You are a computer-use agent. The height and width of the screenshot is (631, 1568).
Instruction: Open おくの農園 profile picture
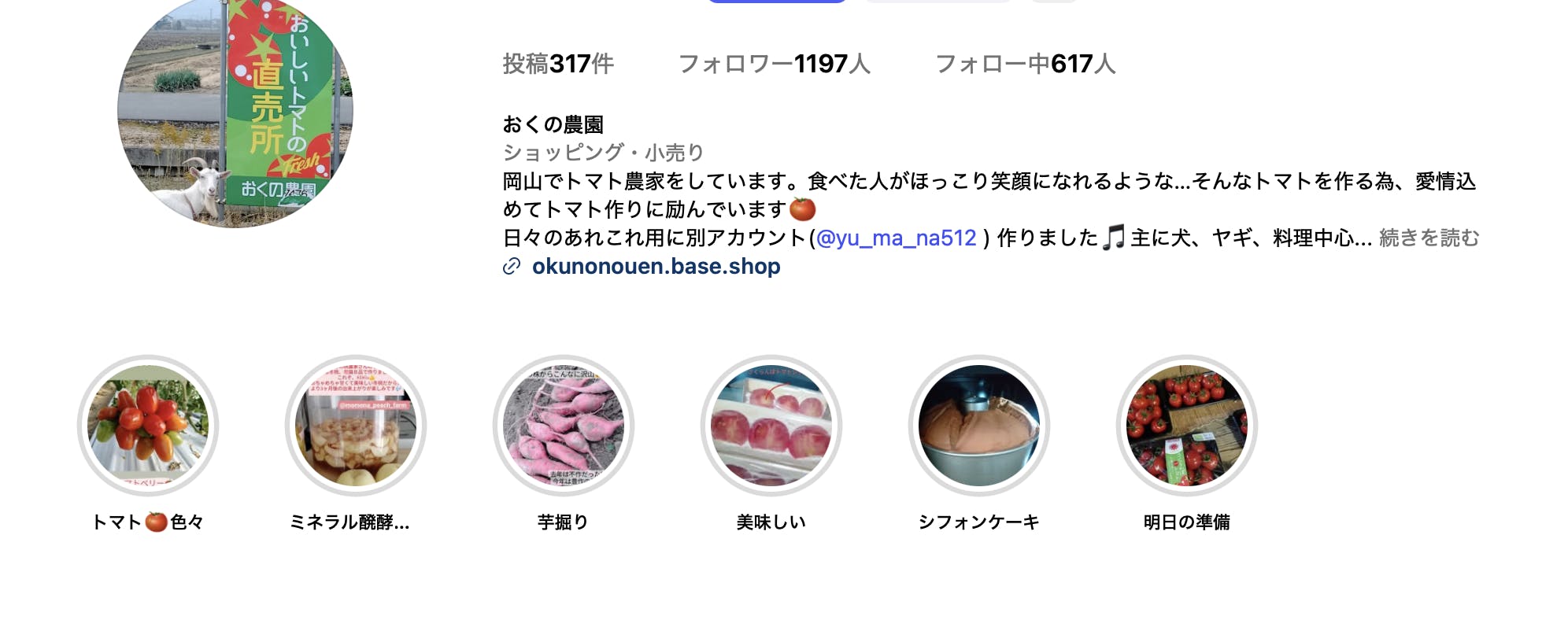235,111
